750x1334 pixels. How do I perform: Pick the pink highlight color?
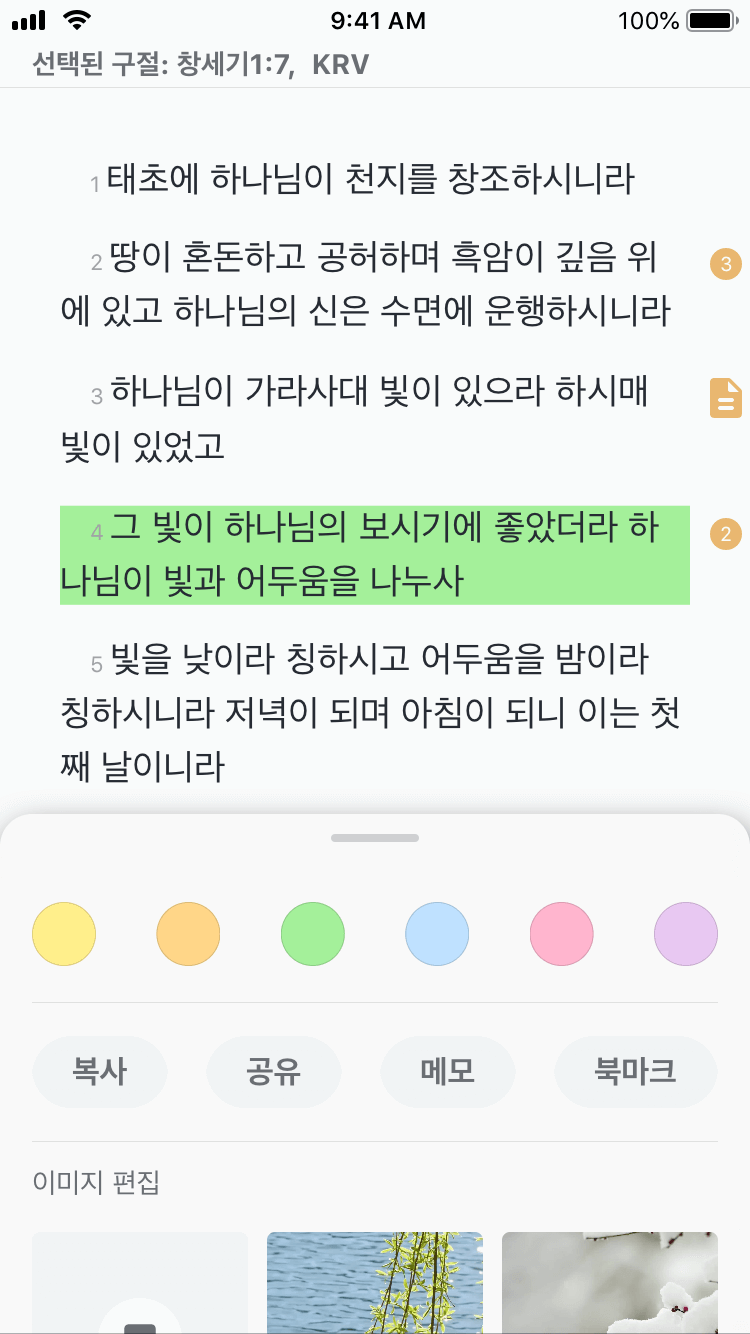coord(562,934)
